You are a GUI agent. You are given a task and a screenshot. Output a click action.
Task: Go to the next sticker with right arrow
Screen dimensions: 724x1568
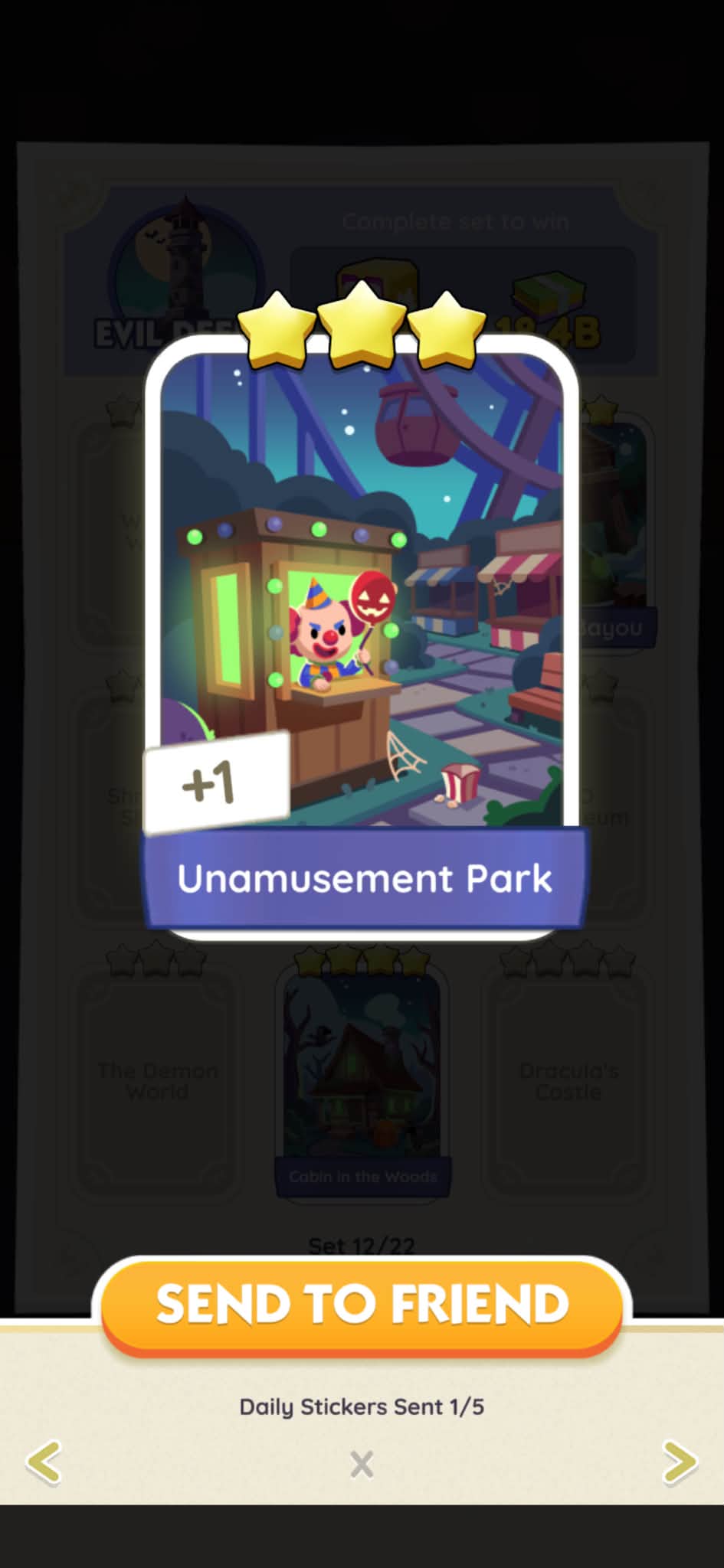(x=680, y=1463)
